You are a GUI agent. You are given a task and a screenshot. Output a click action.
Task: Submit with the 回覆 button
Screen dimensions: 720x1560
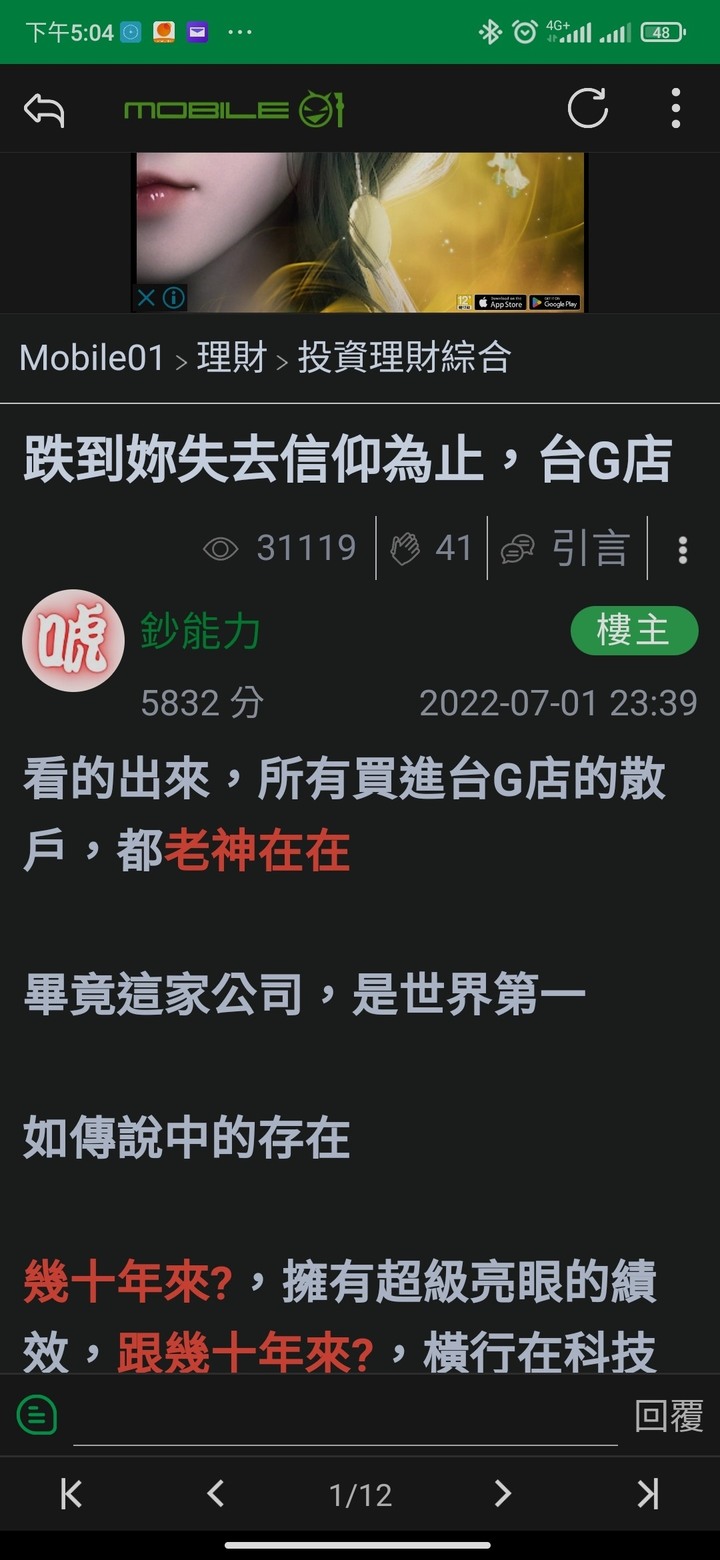pos(669,1416)
